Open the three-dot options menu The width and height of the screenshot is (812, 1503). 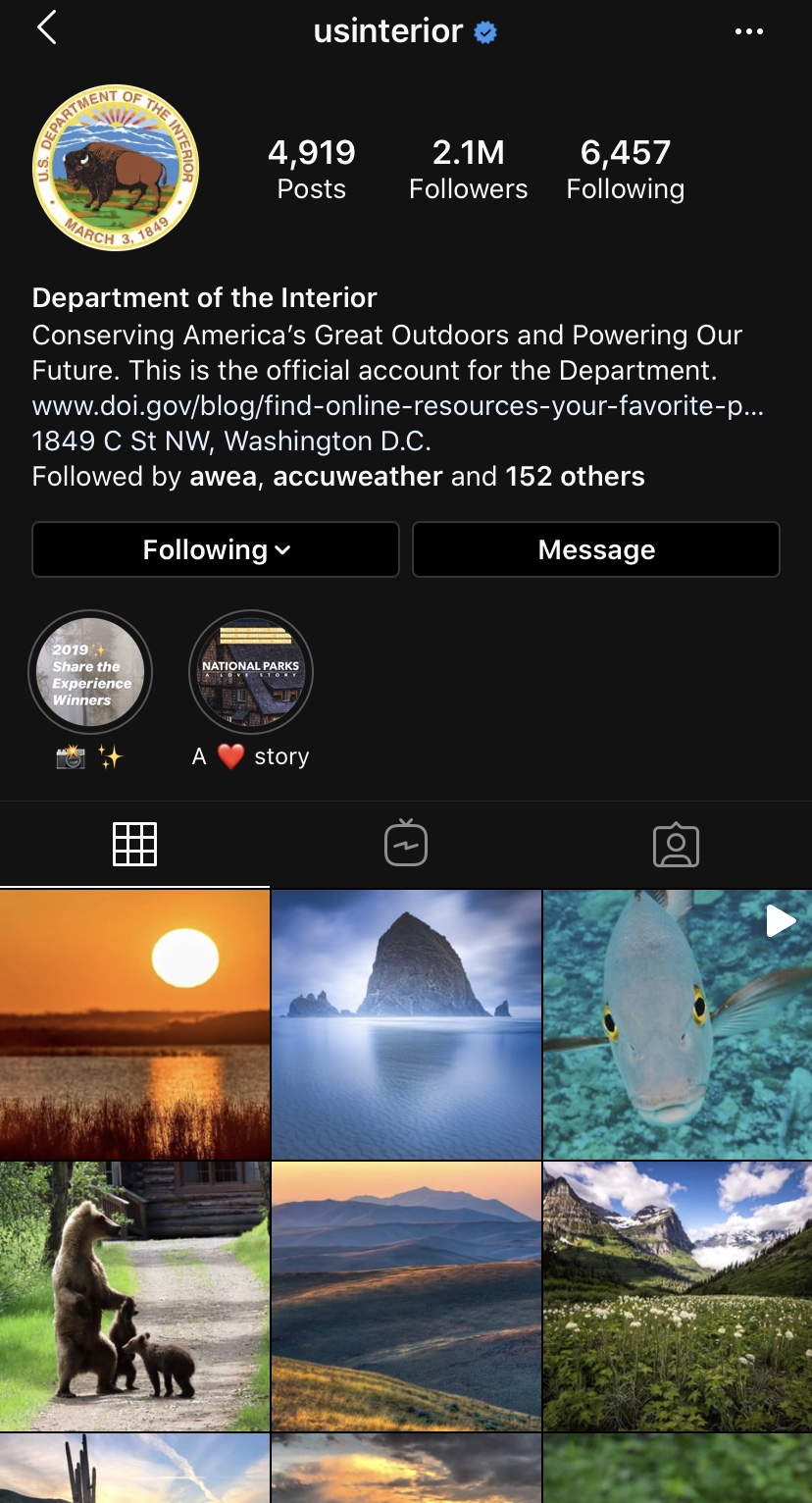(x=749, y=30)
